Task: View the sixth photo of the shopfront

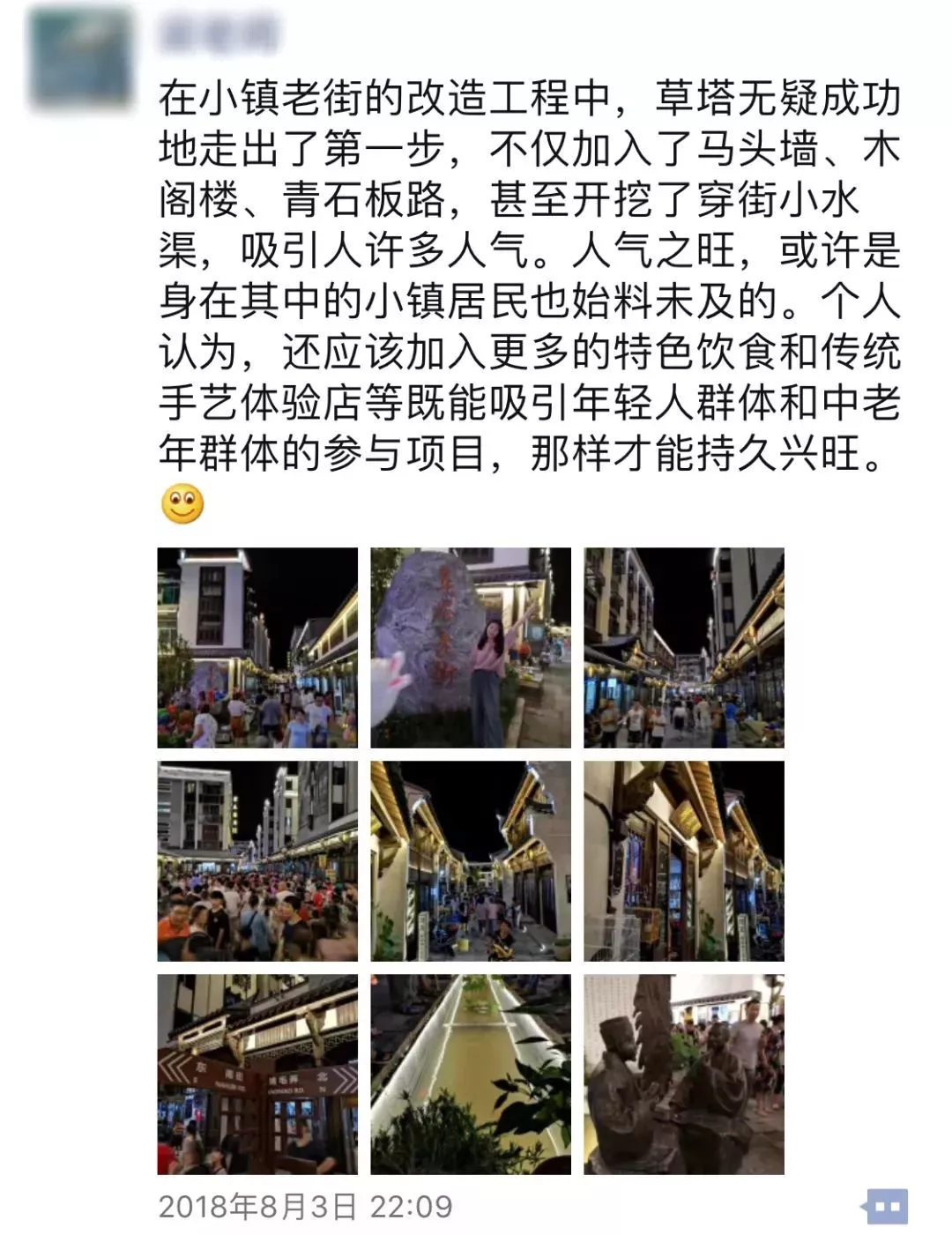Action: coord(684,861)
